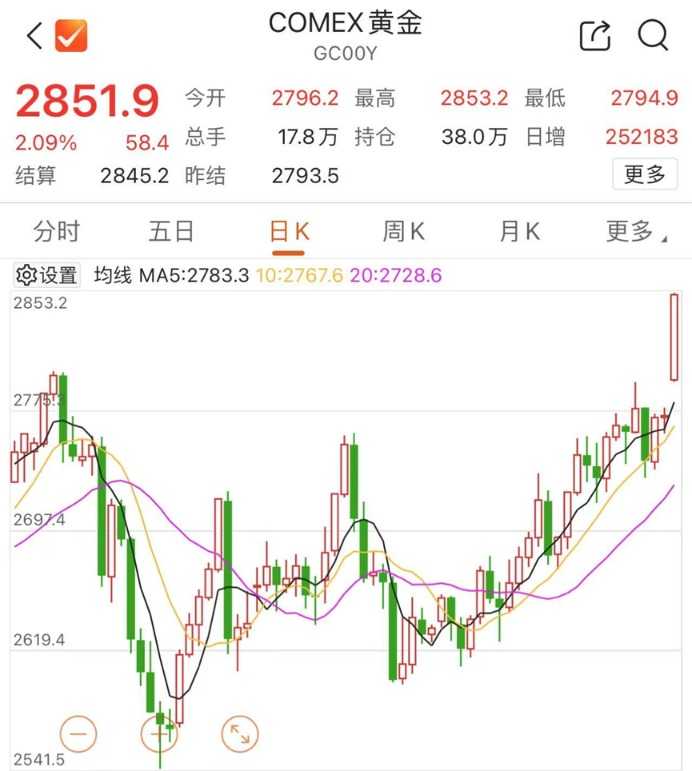Viewport: 692px width, 771px height.
Task: Switch to the 分时 chart tab
Action: (x=56, y=232)
